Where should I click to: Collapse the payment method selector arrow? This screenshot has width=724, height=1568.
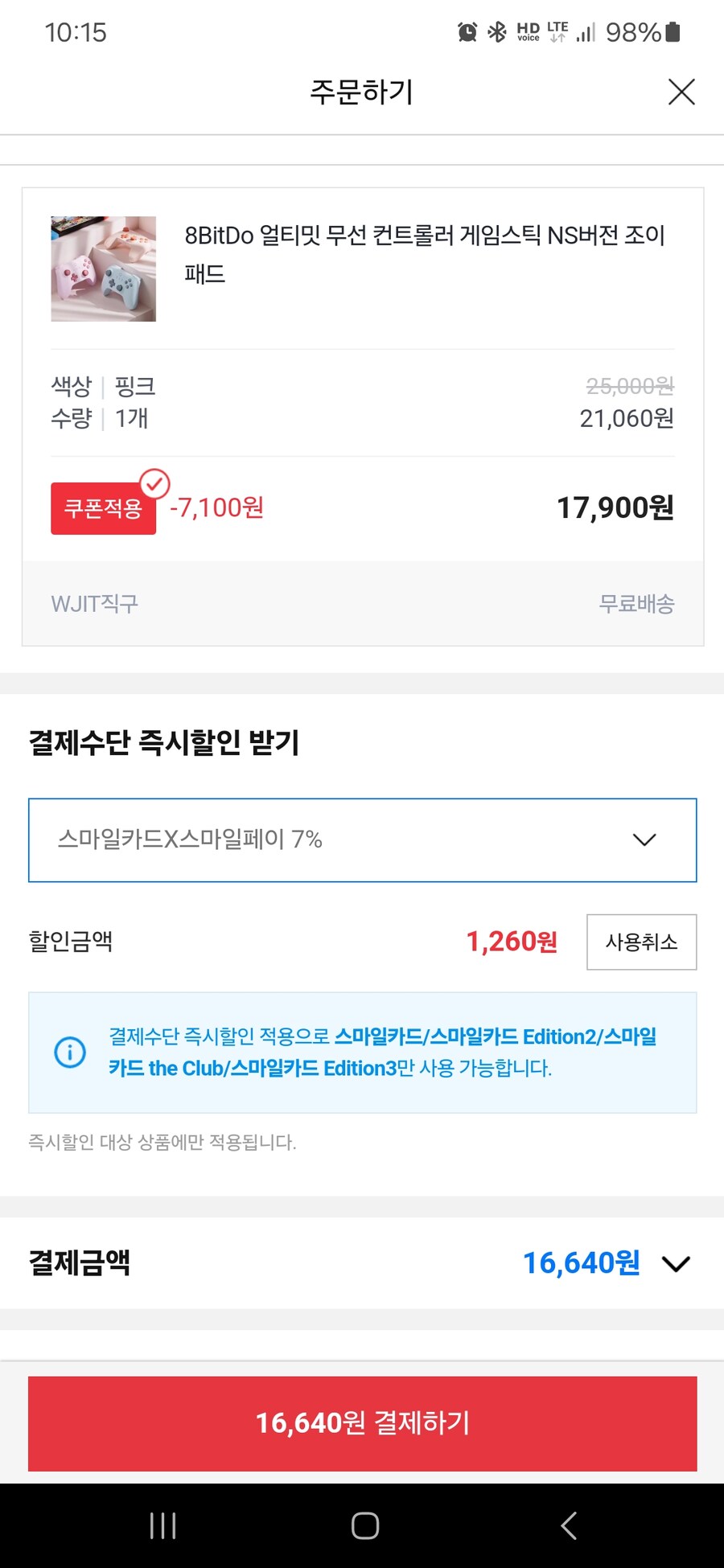(643, 839)
